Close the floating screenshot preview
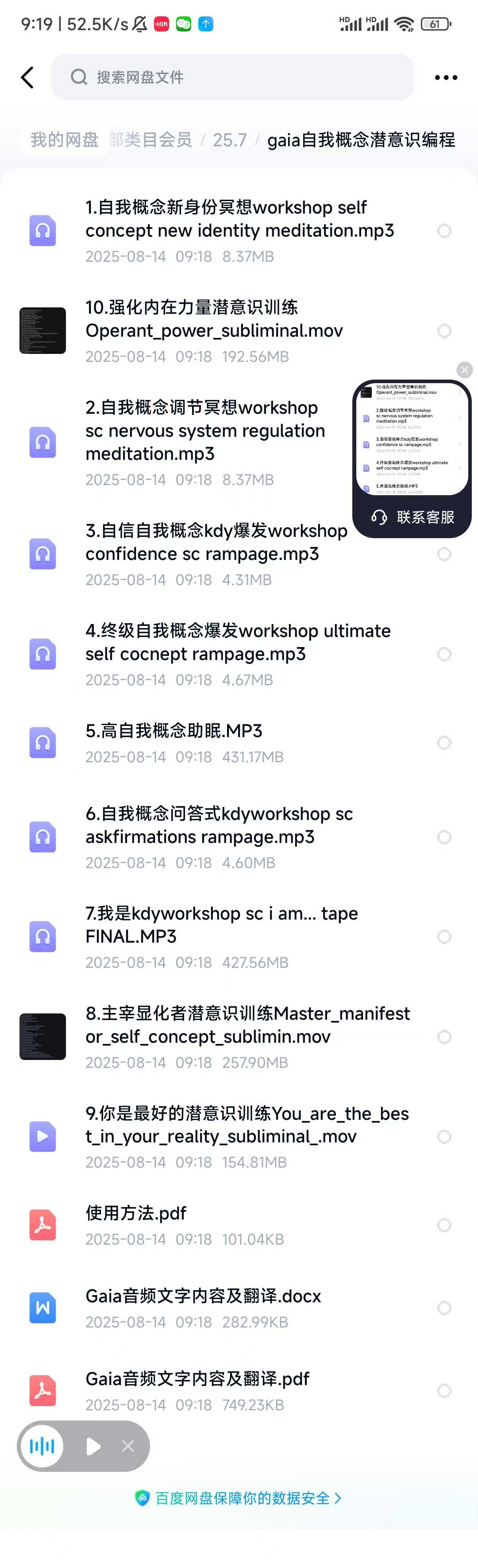Viewport: 478px width, 1568px height. (465, 369)
